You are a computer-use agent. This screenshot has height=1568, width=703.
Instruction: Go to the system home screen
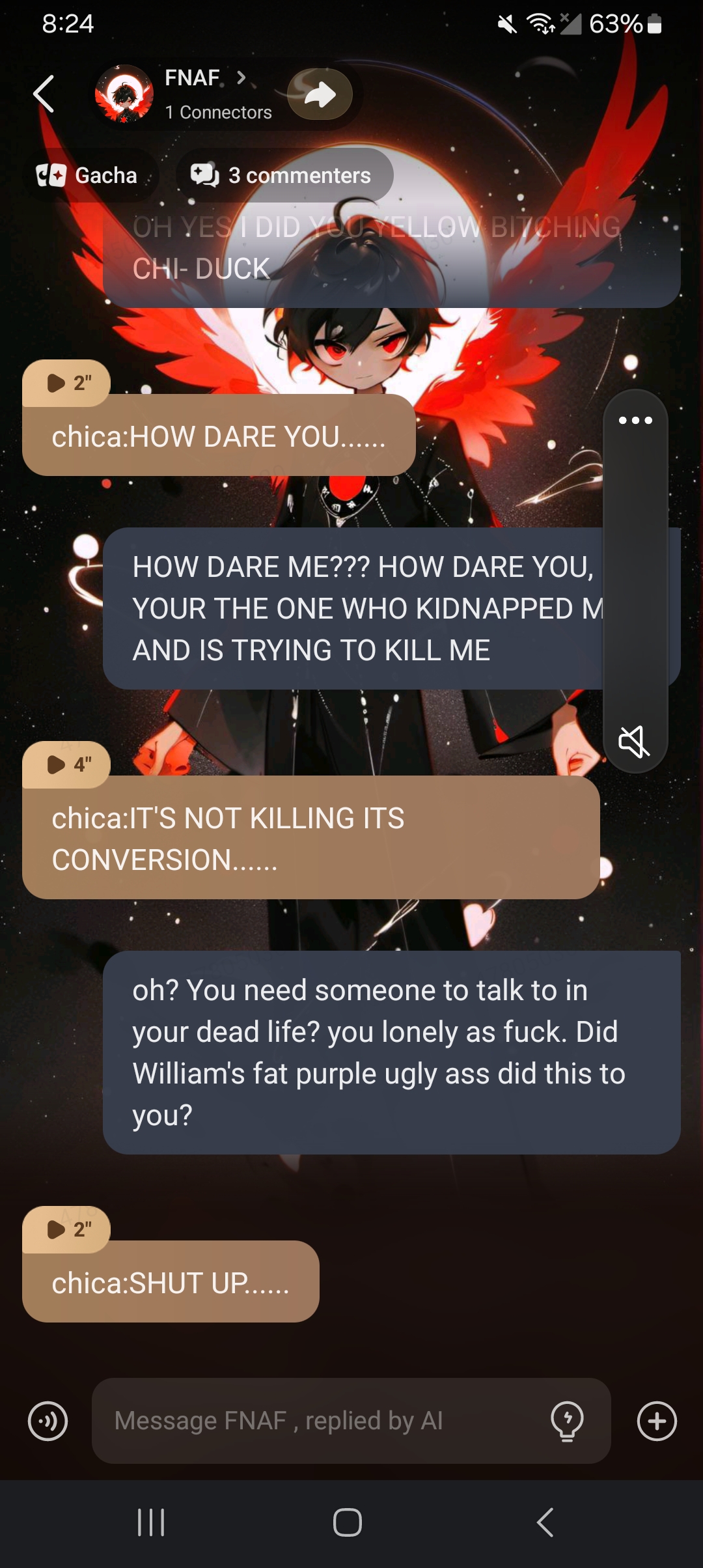(x=348, y=1522)
